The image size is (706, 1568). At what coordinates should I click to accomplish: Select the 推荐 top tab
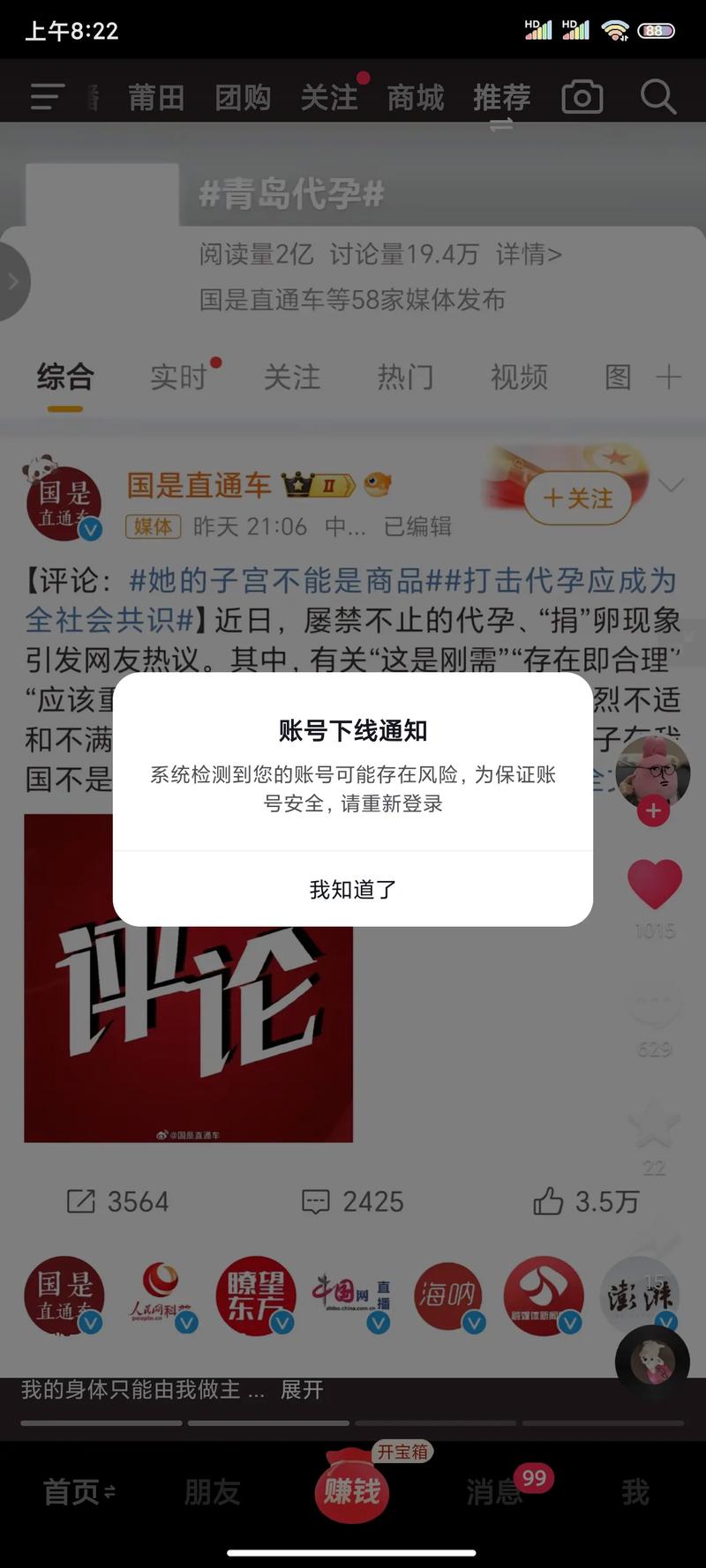point(501,97)
